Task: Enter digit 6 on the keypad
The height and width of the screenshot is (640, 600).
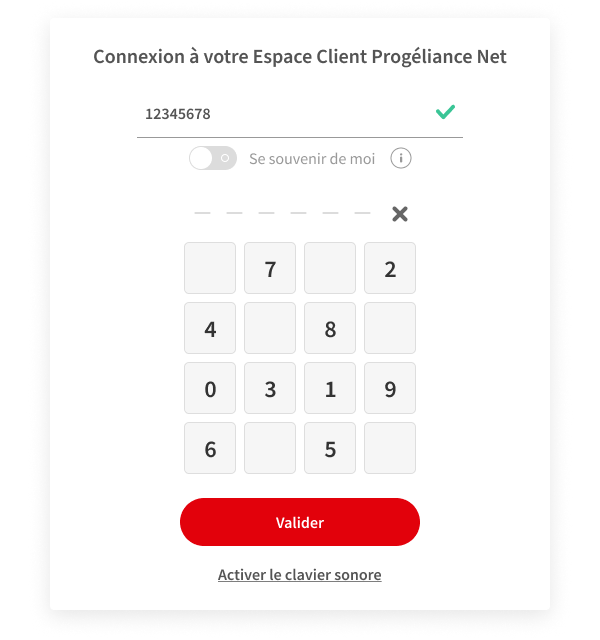Action: tap(210, 448)
